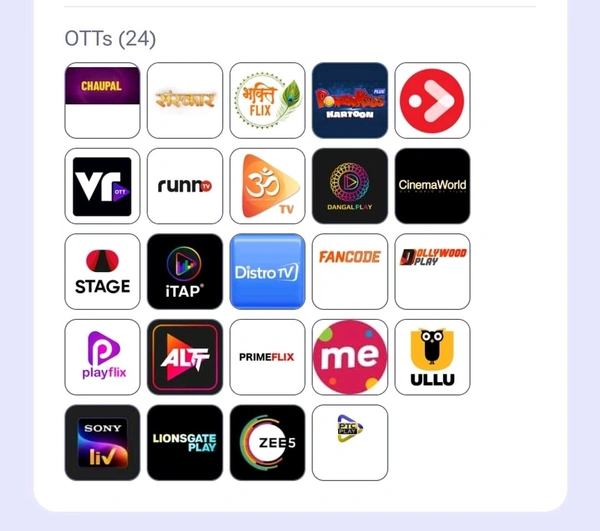
Task: Tap the Kartoon Plus tile
Action: pos(350,100)
